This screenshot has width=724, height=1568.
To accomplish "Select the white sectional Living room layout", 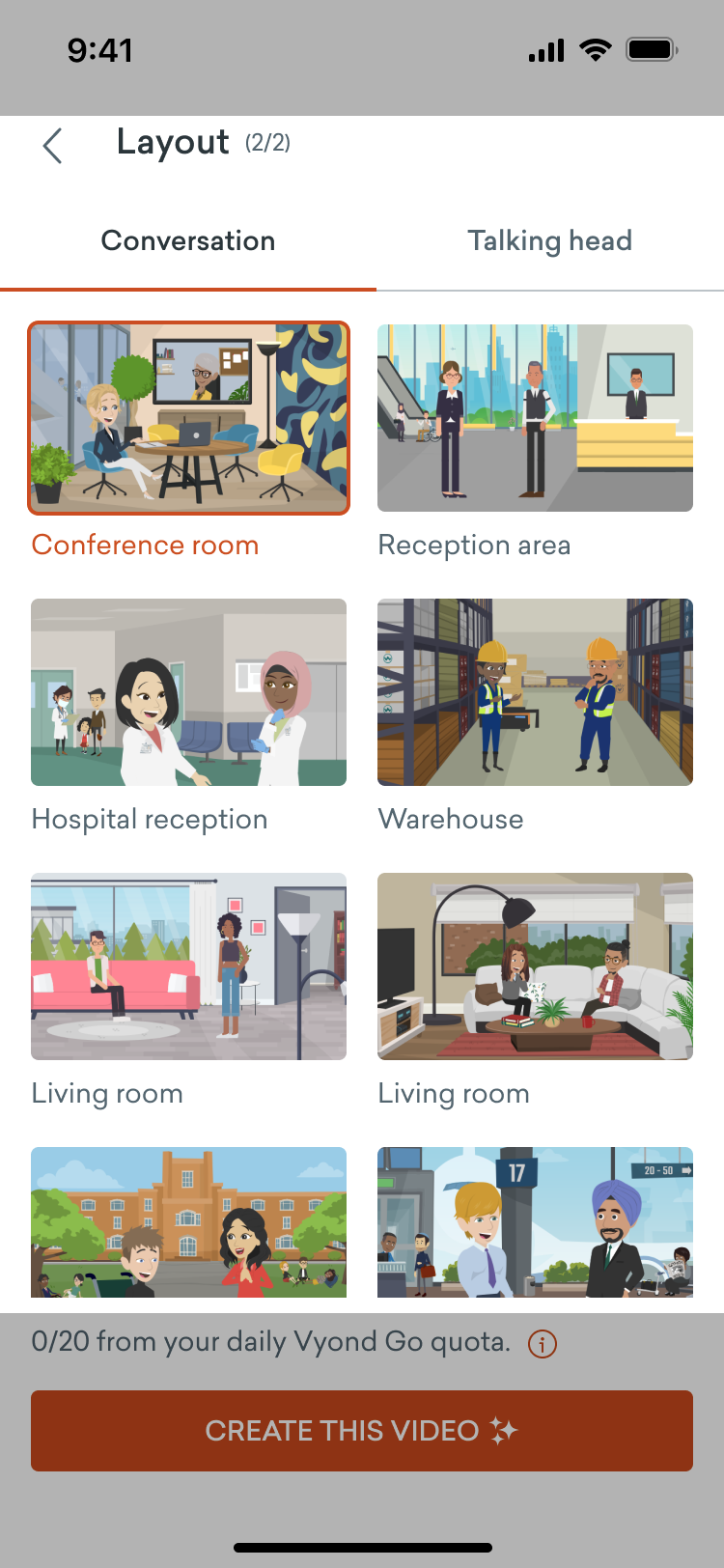I will point(535,966).
